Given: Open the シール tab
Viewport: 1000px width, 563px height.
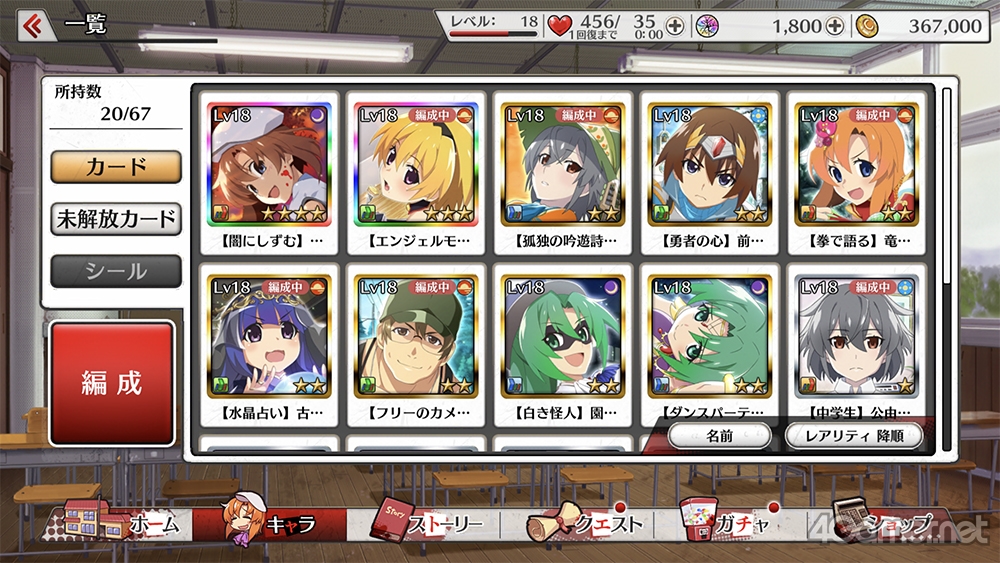Looking at the screenshot, I should [116, 272].
